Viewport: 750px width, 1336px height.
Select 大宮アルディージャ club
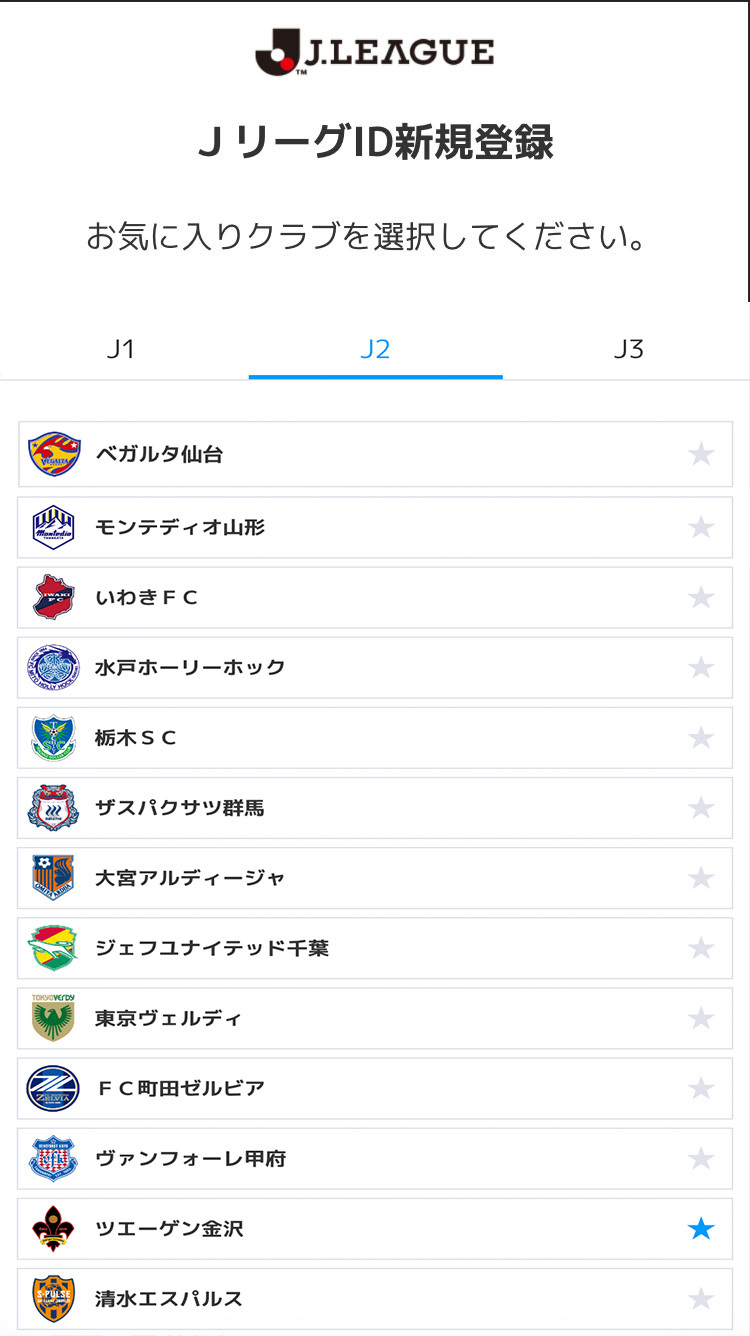click(x=375, y=878)
